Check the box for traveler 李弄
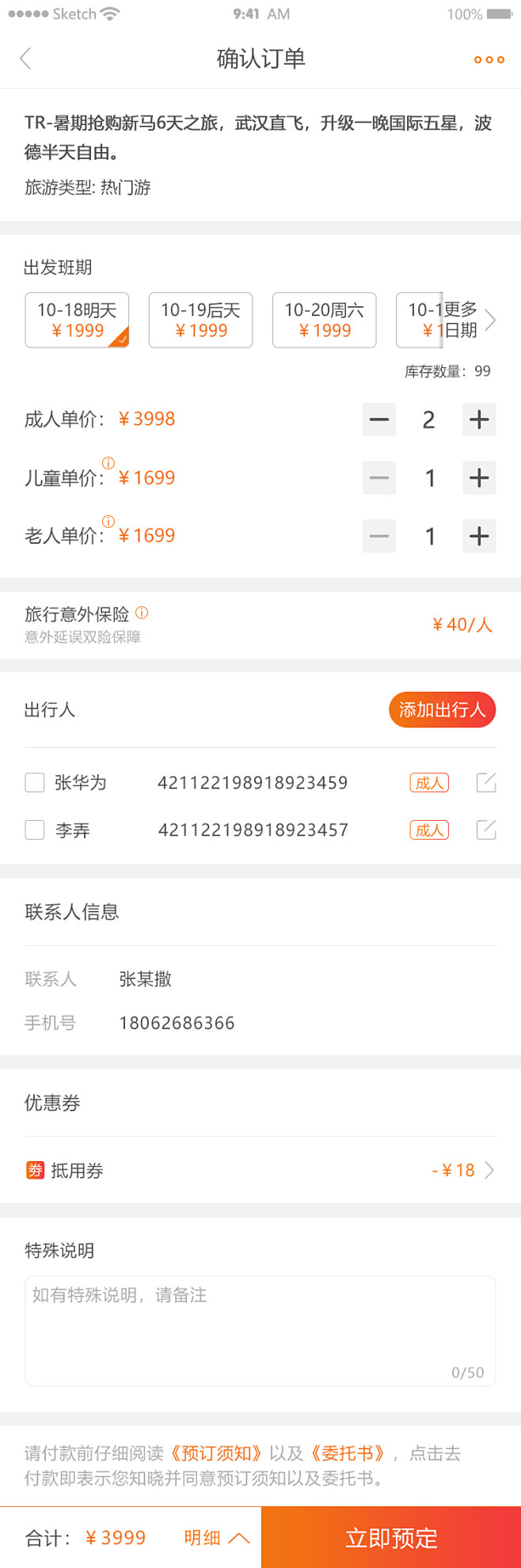Viewport: 521px width, 1568px height. (35, 830)
